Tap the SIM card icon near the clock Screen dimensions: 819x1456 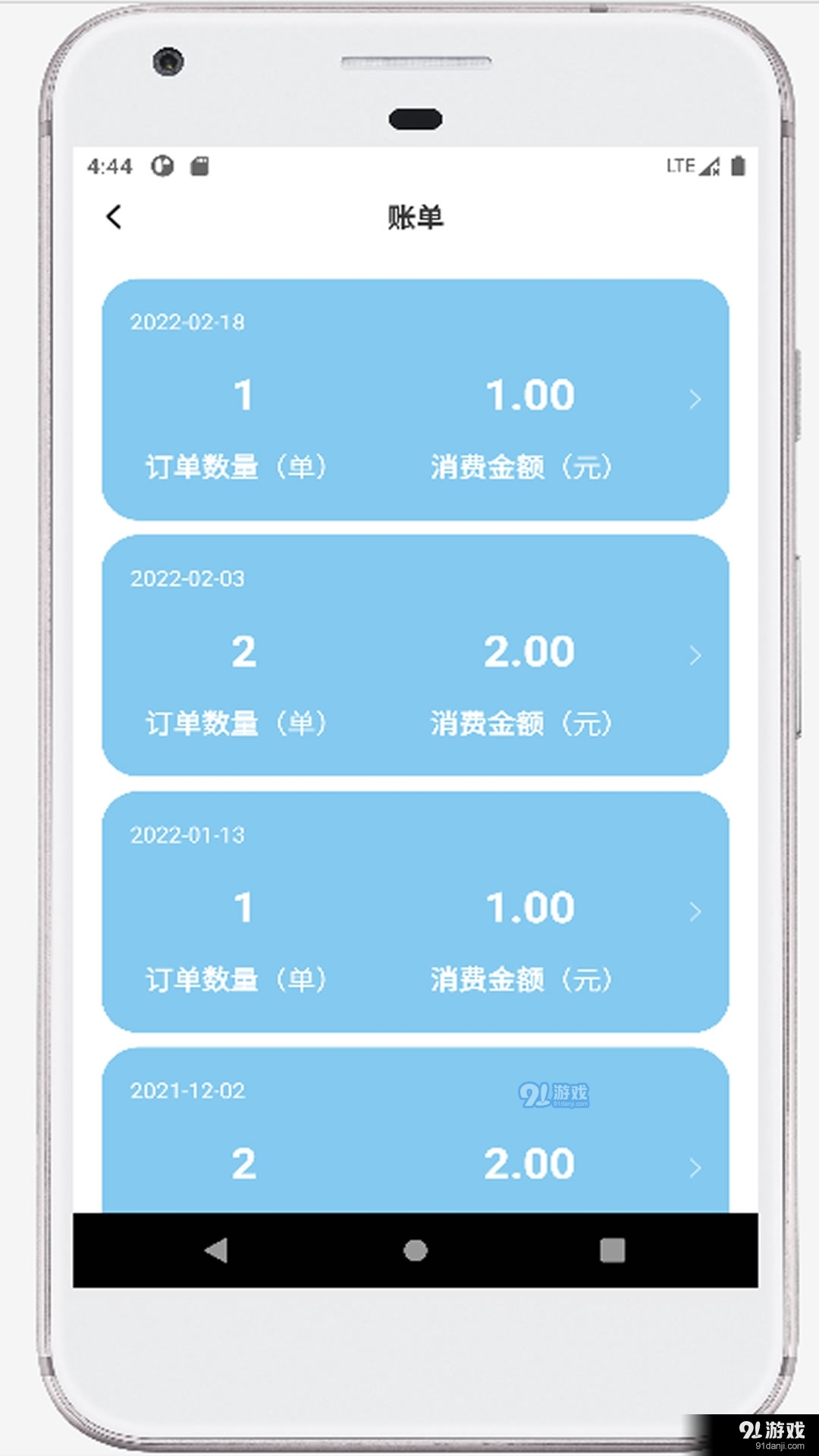[199, 165]
